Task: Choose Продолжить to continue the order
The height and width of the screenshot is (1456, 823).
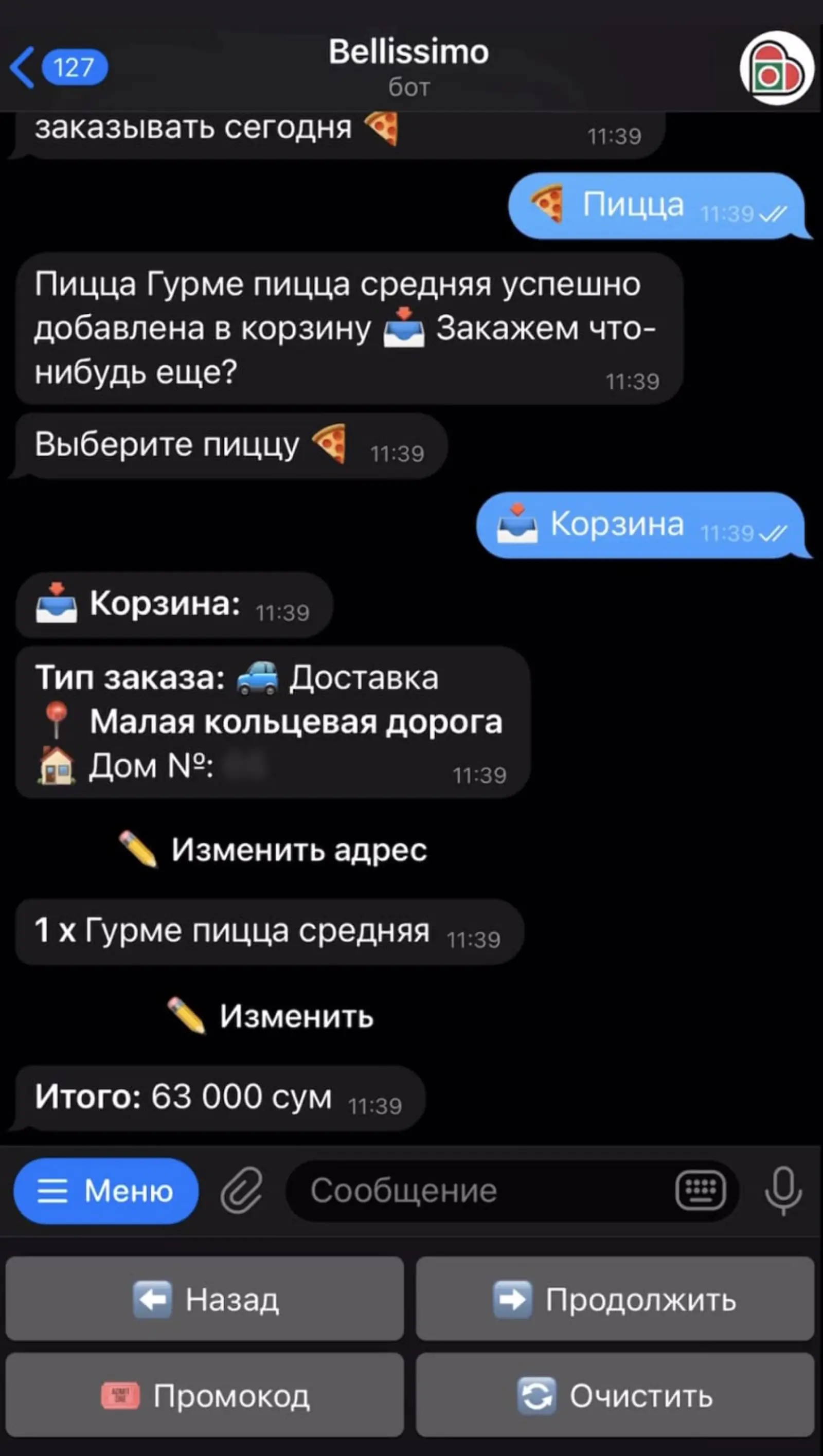Action: coord(615,1299)
